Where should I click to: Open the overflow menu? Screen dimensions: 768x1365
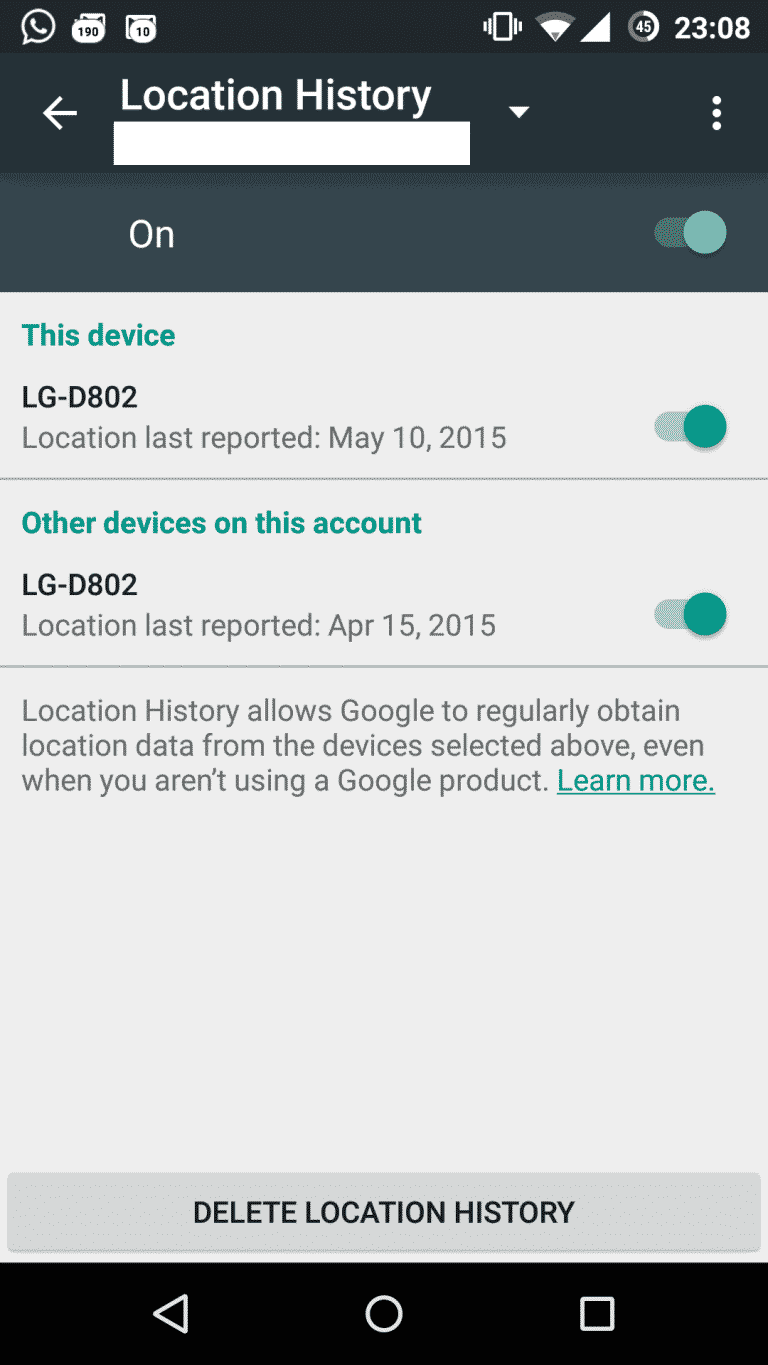pos(716,113)
